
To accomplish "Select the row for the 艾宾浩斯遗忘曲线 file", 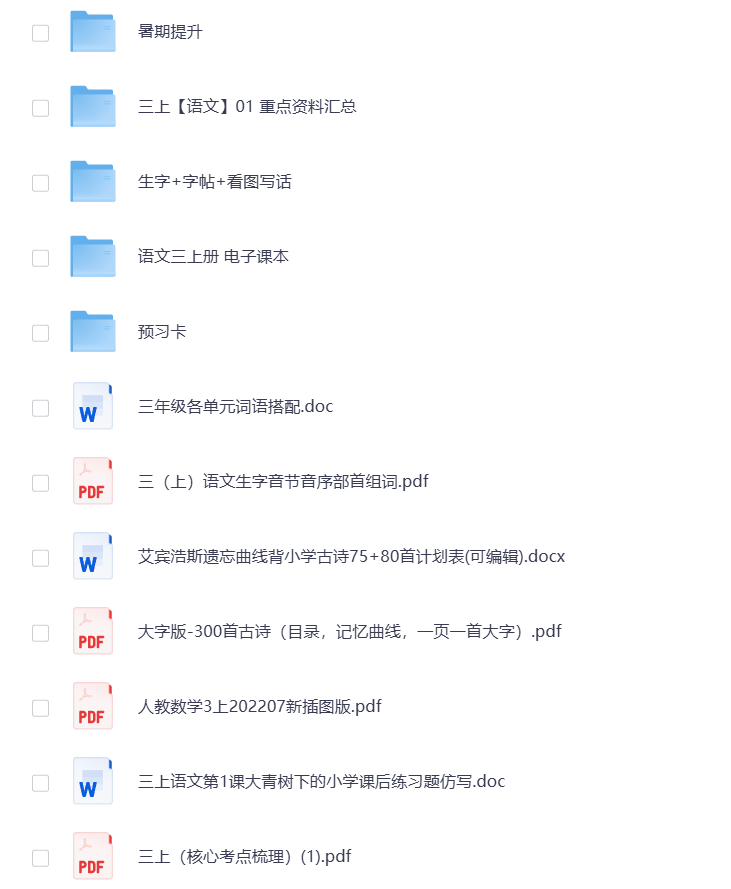I will click(x=350, y=556).
